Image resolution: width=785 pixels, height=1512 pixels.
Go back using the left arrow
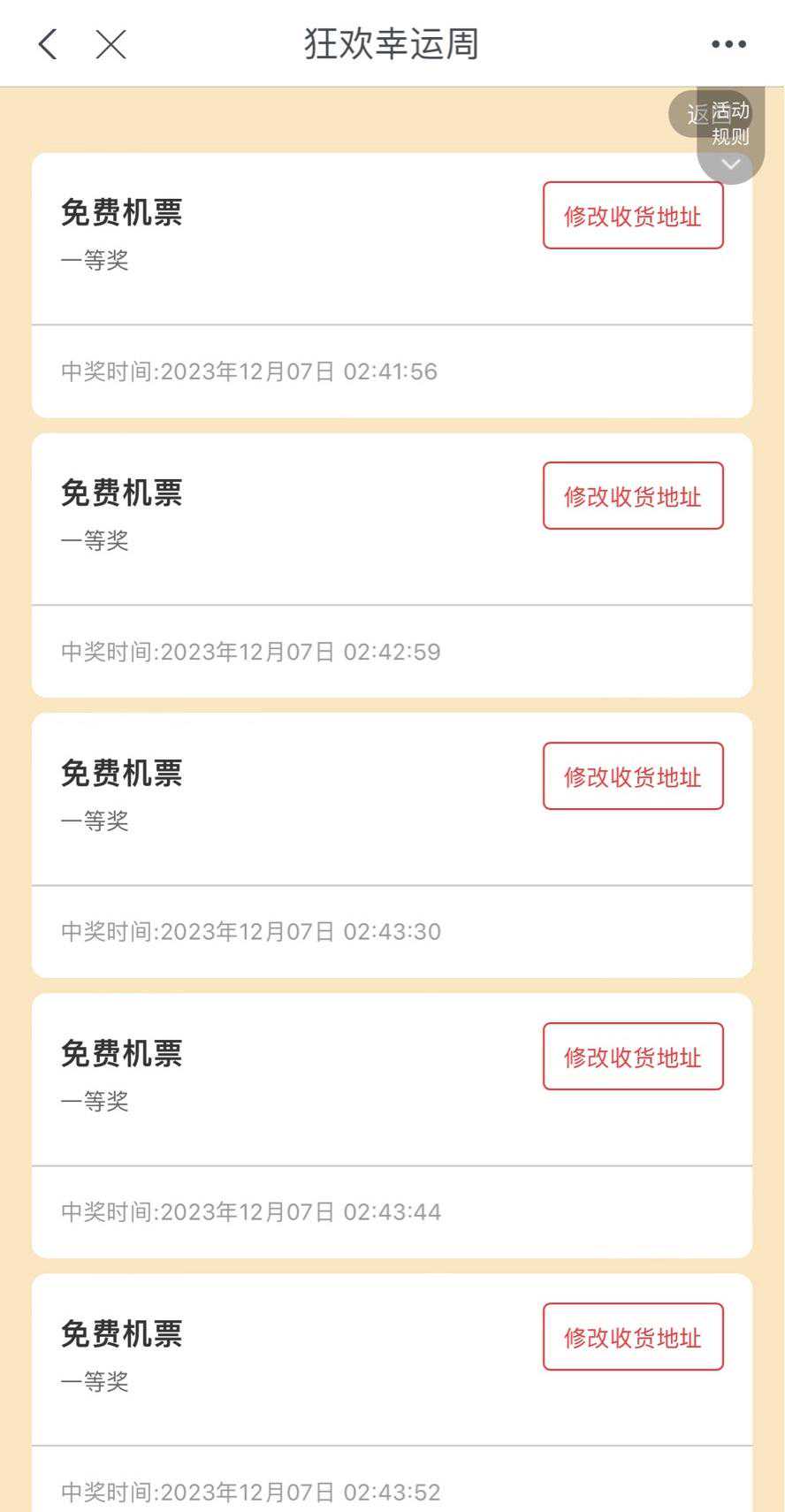(x=49, y=44)
